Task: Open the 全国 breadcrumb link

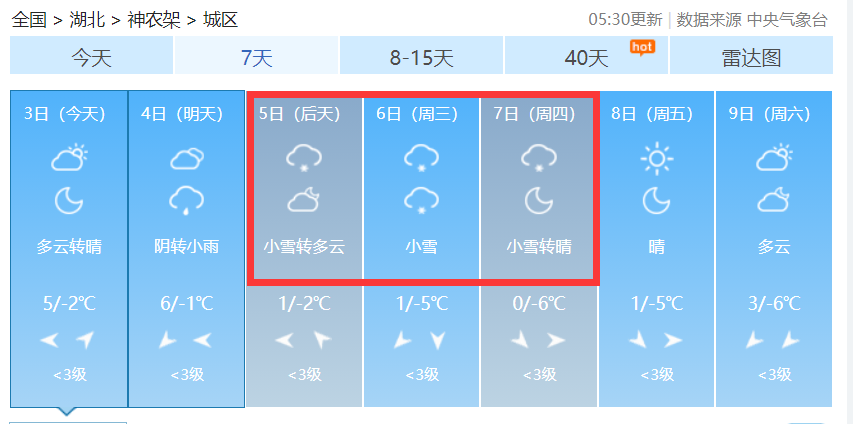Action: point(29,19)
